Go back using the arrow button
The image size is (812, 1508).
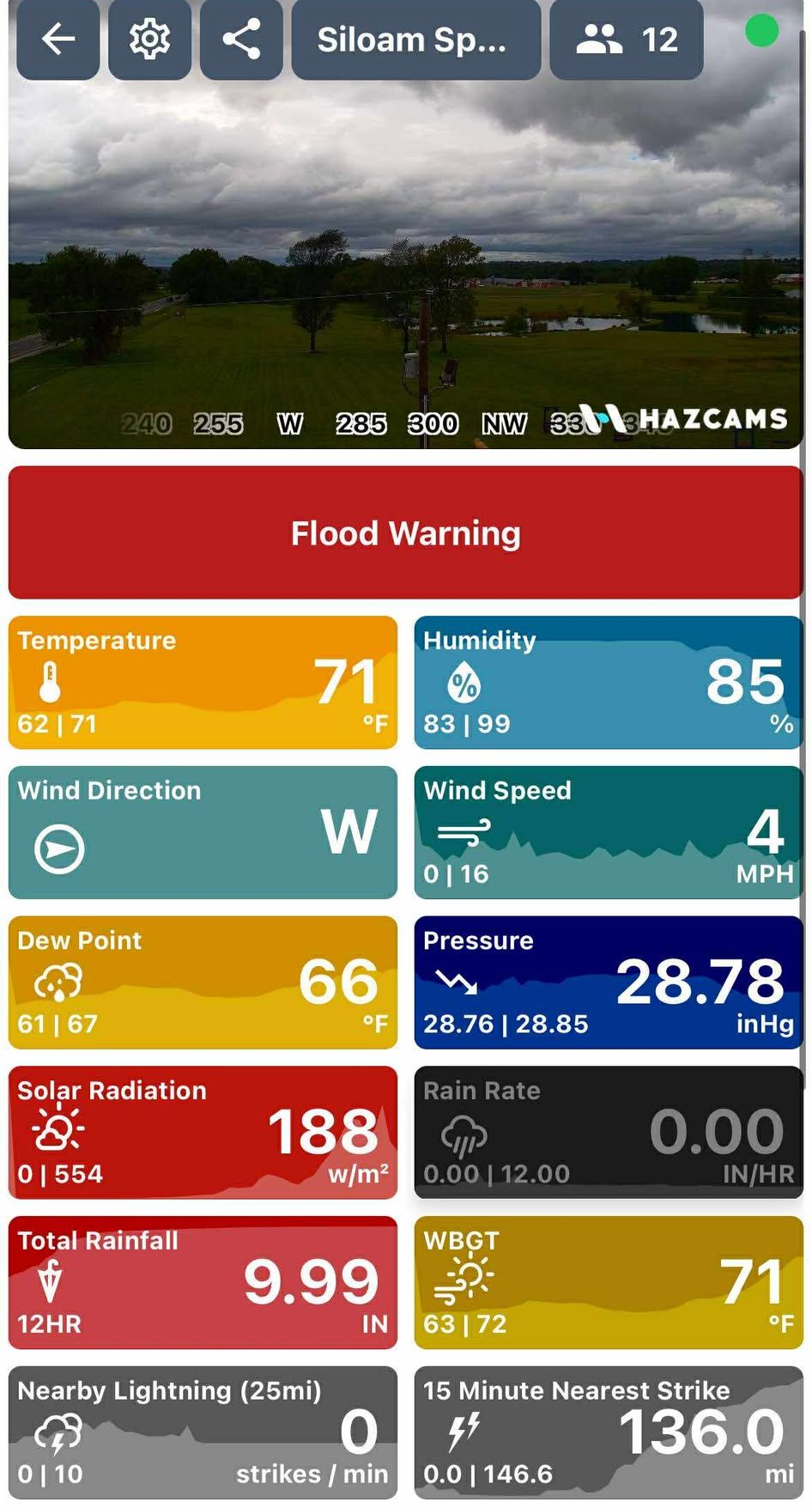point(58,39)
